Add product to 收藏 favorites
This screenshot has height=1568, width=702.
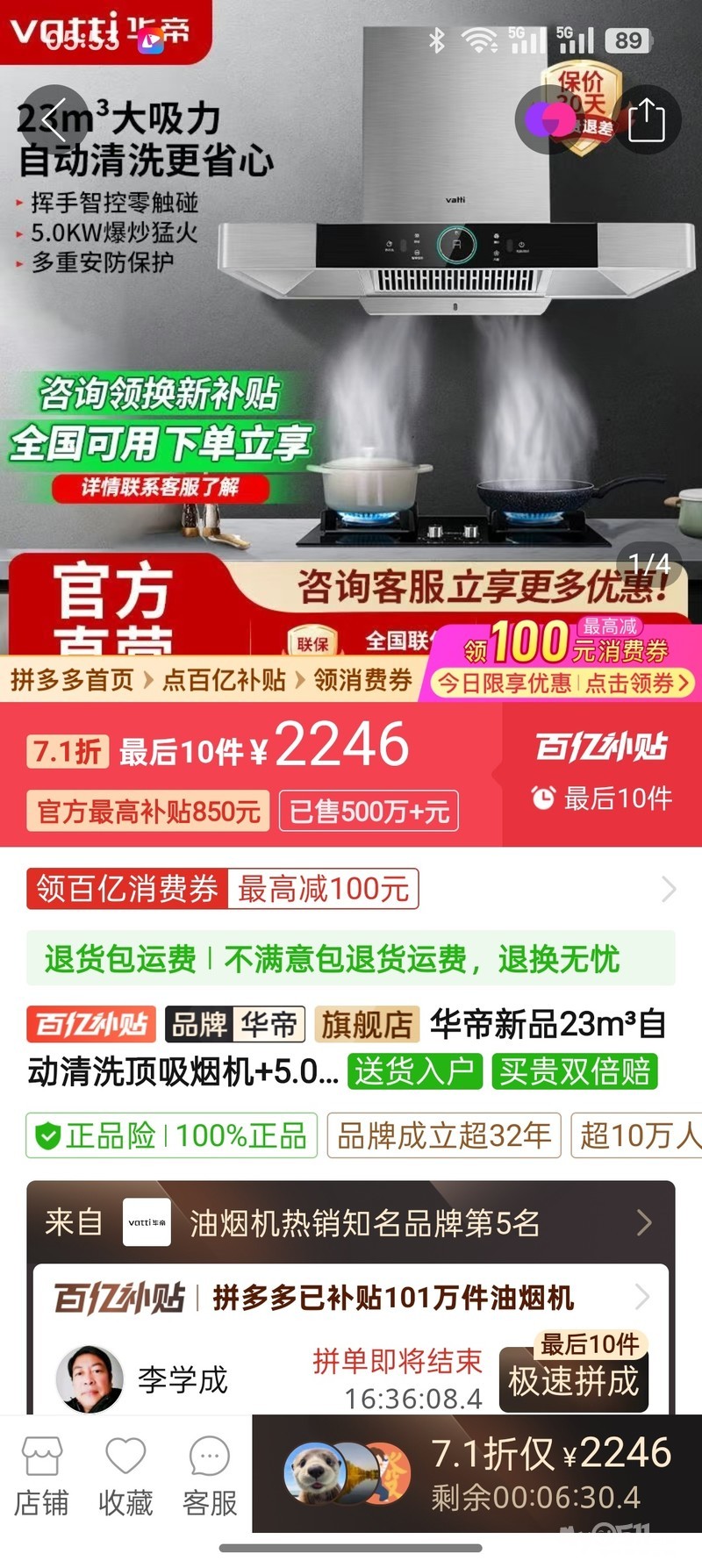(x=125, y=1476)
